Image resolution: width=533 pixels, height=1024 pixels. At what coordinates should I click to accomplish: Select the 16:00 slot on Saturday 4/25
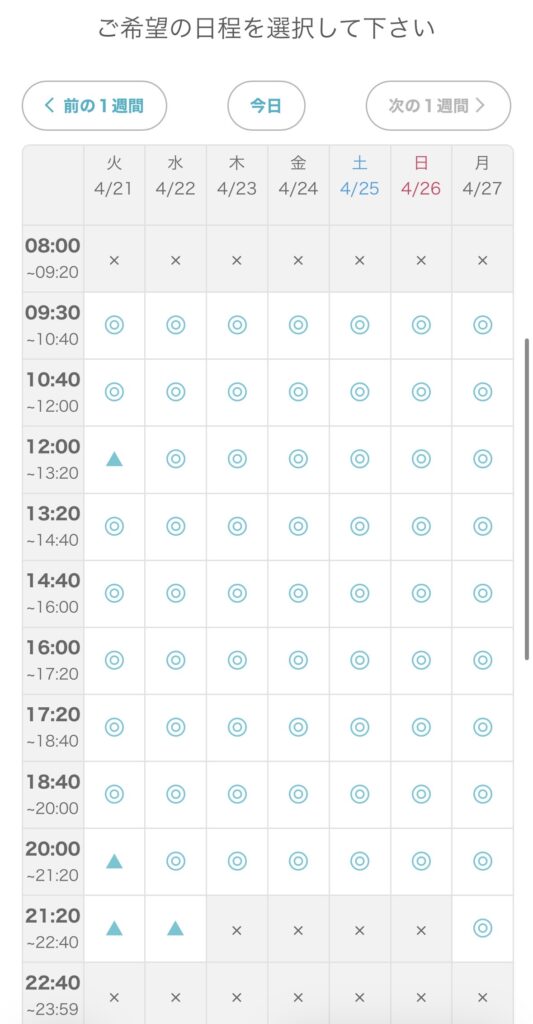point(359,660)
